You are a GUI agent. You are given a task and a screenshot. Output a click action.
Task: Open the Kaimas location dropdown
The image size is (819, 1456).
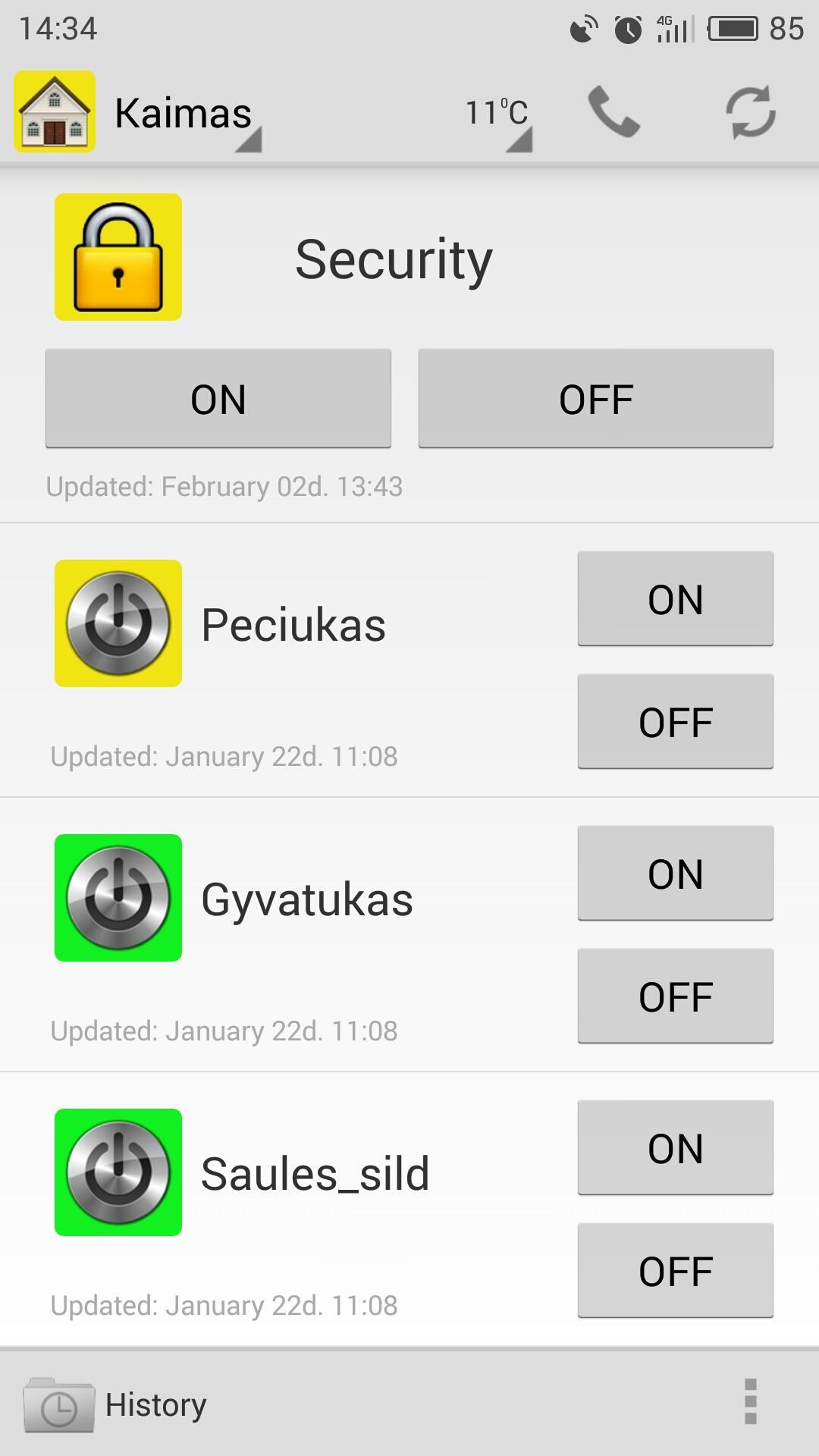tap(184, 114)
